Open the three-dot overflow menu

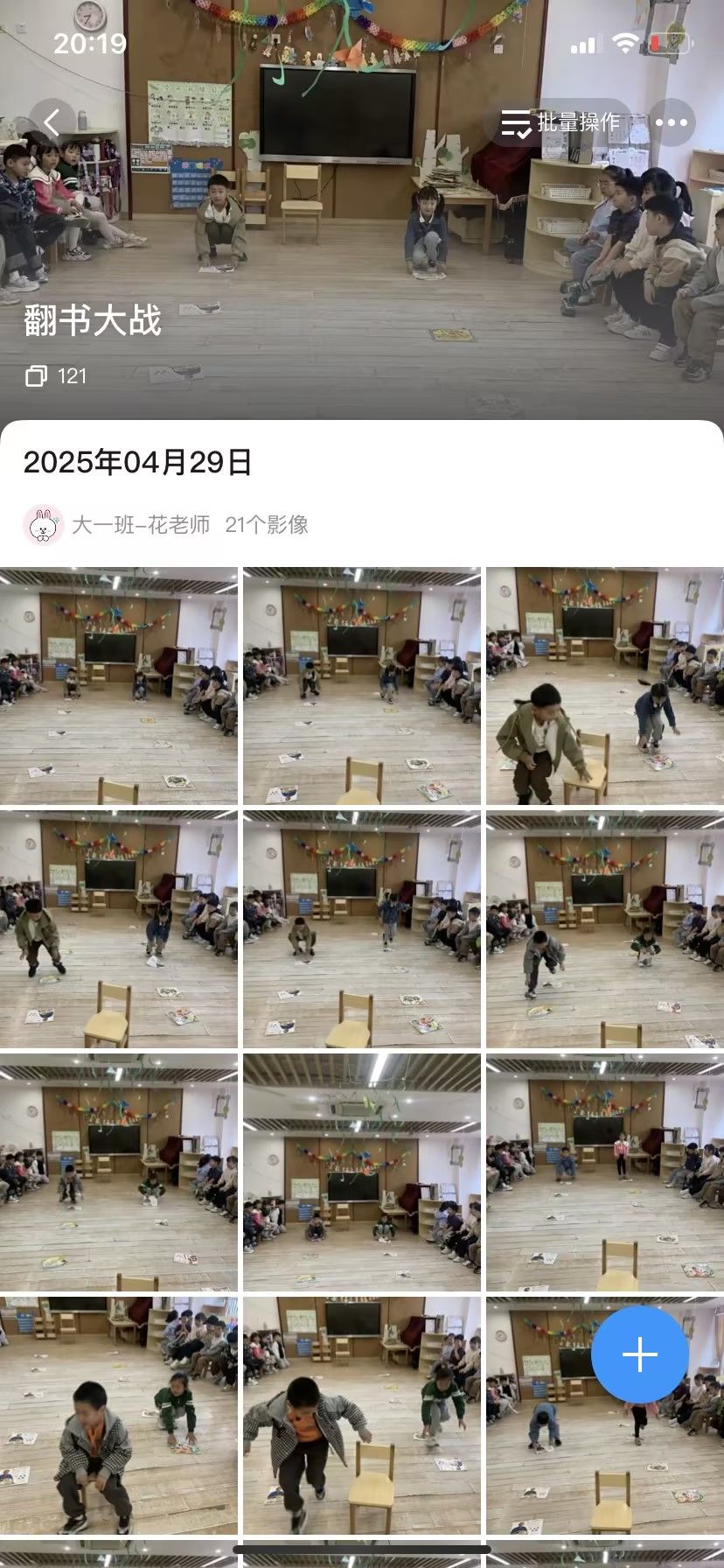tap(671, 122)
